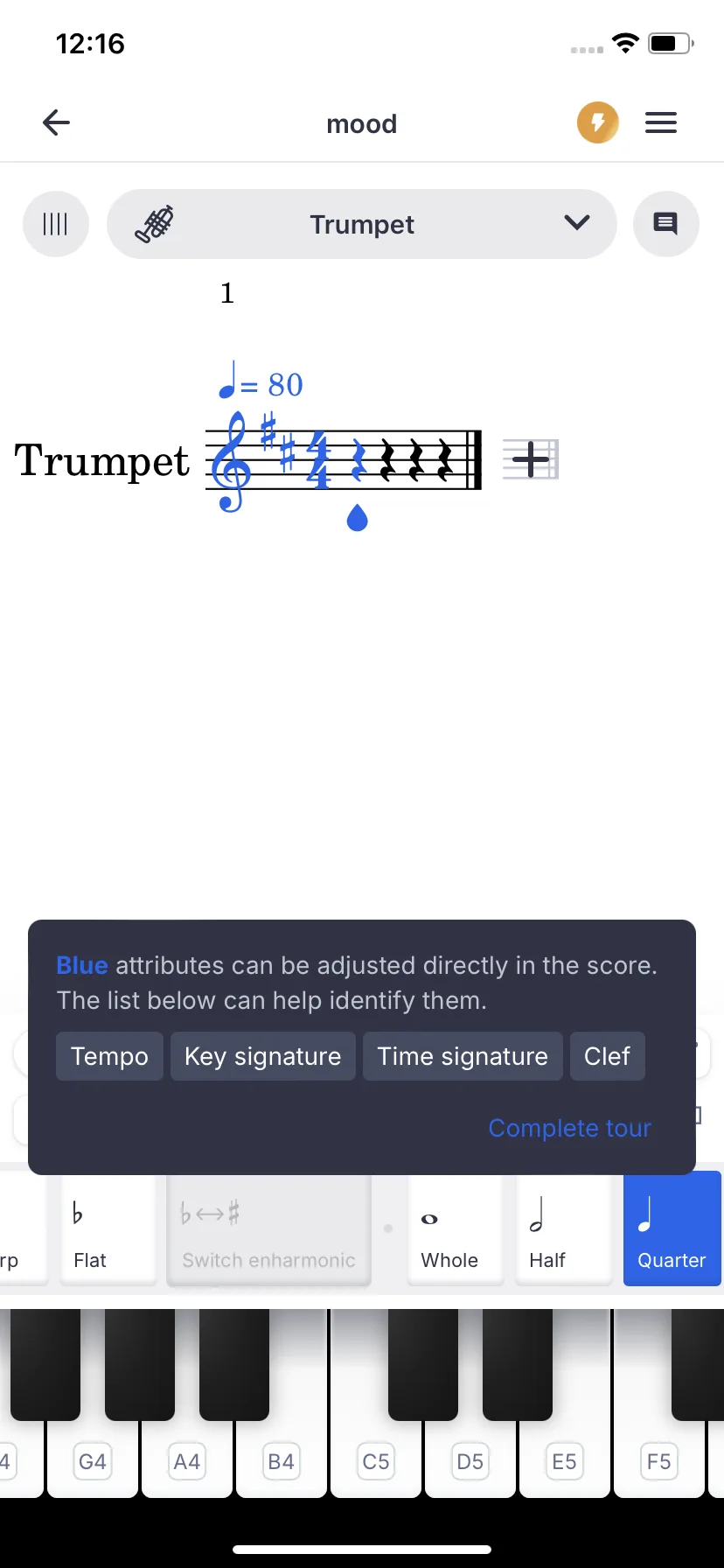Select the Clef chip

[607, 1056]
